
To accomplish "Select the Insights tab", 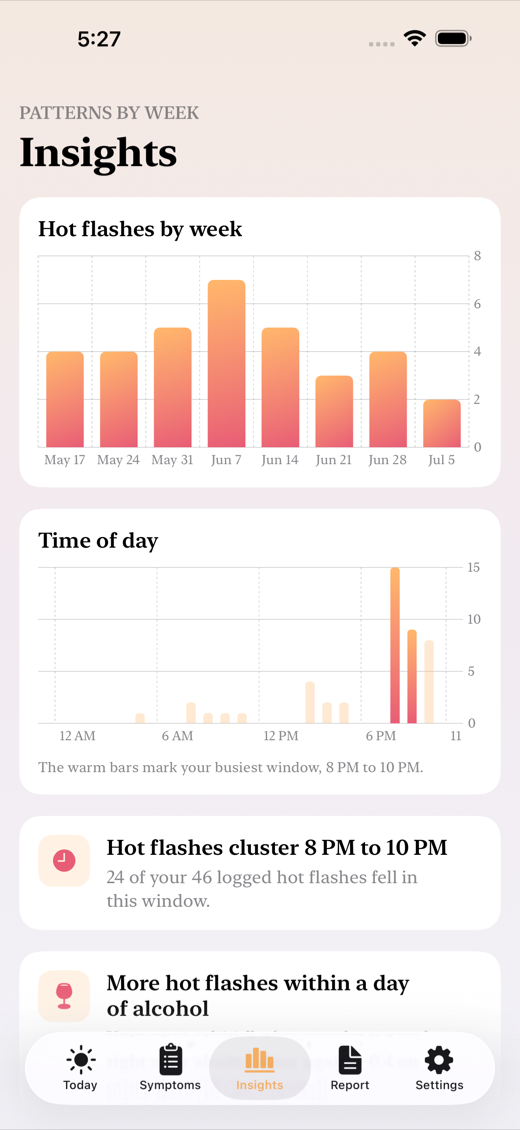I will coord(259,1068).
